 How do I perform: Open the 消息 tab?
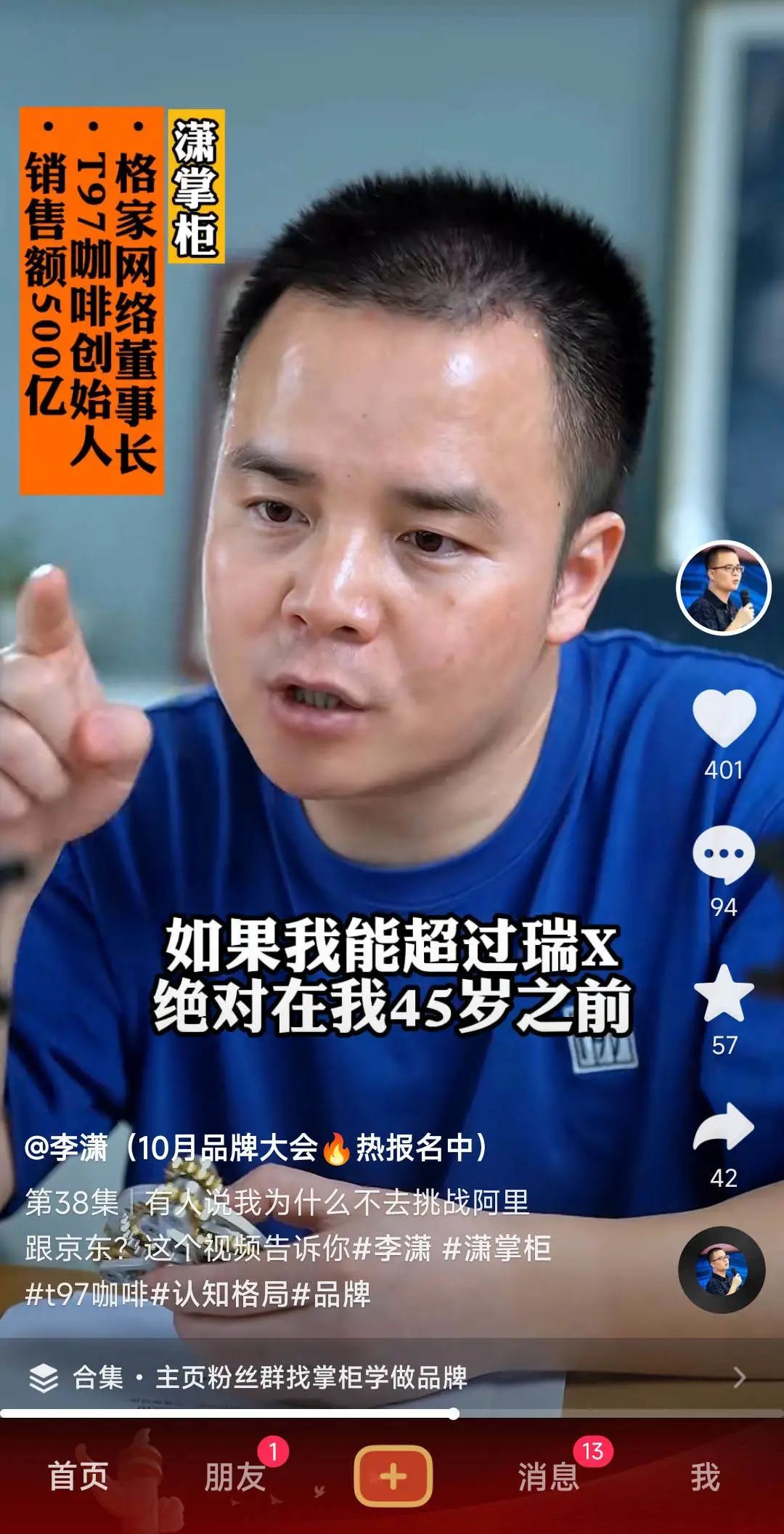(549, 1477)
